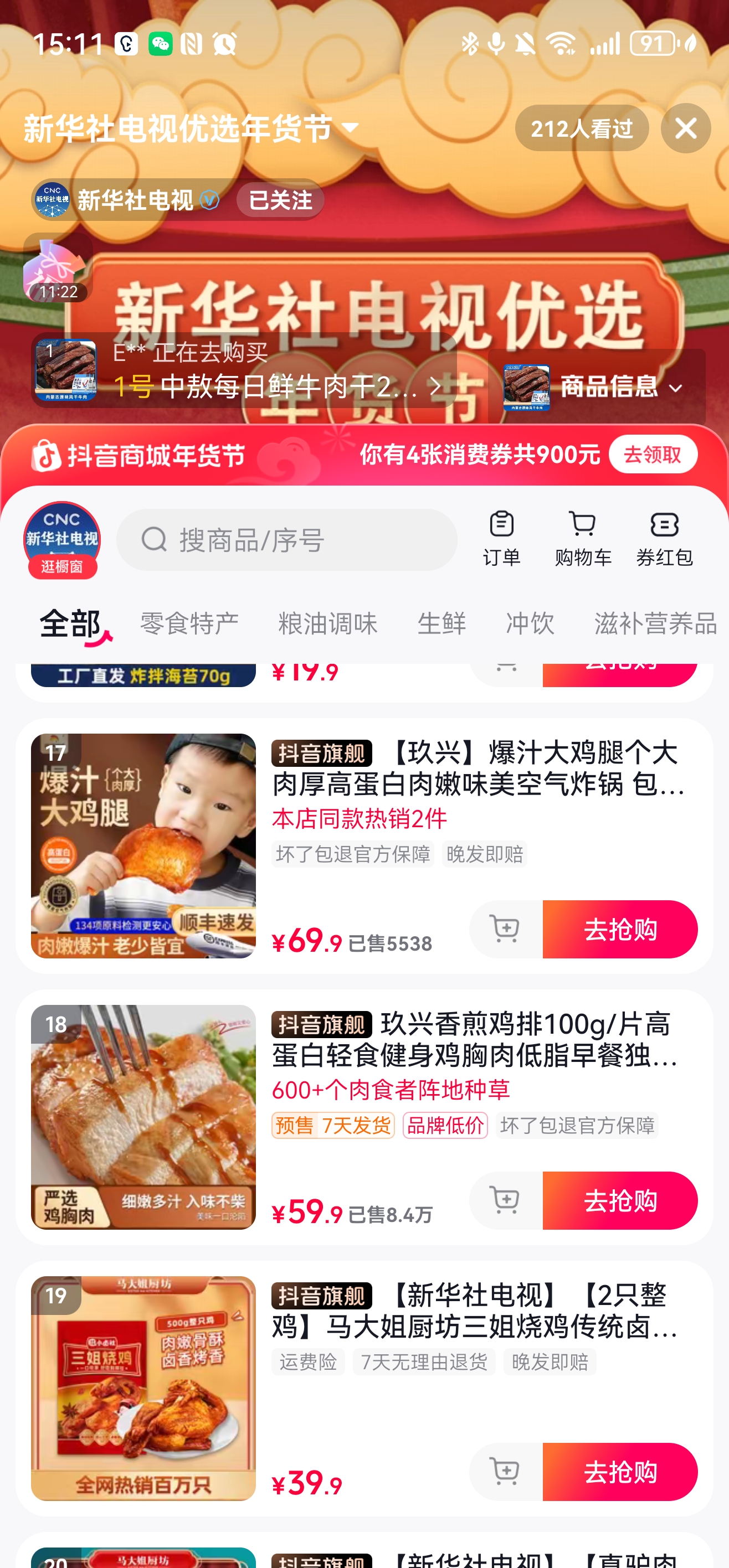This screenshot has width=729, height=1568.
Task: Tap 去抢购 for 马大姐厨坊三姐烧鸡
Action: click(619, 1472)
